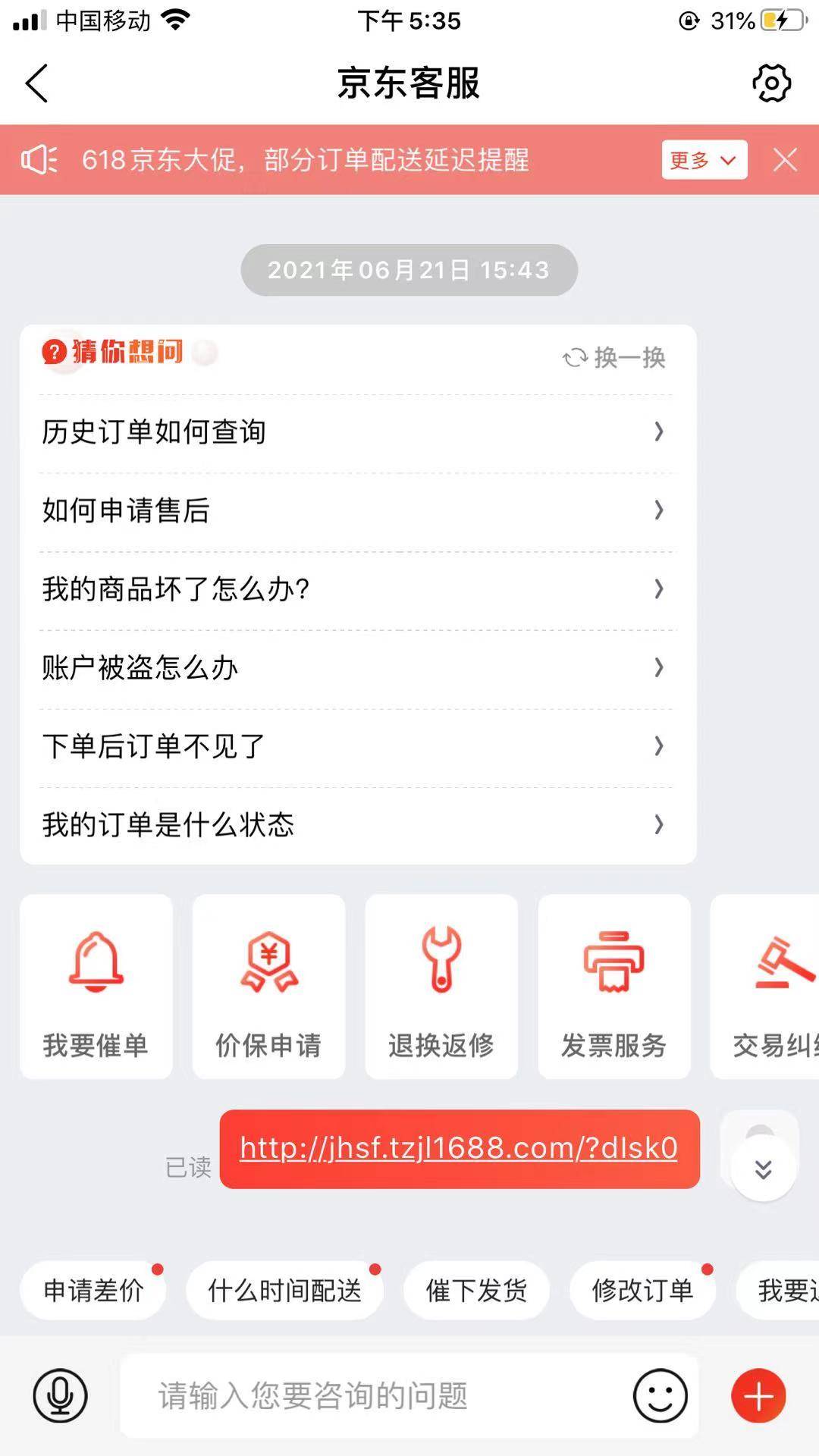Open 我的订单是什么状态 question
This screenshot has height=1456, width=819.
coord(356,825)
